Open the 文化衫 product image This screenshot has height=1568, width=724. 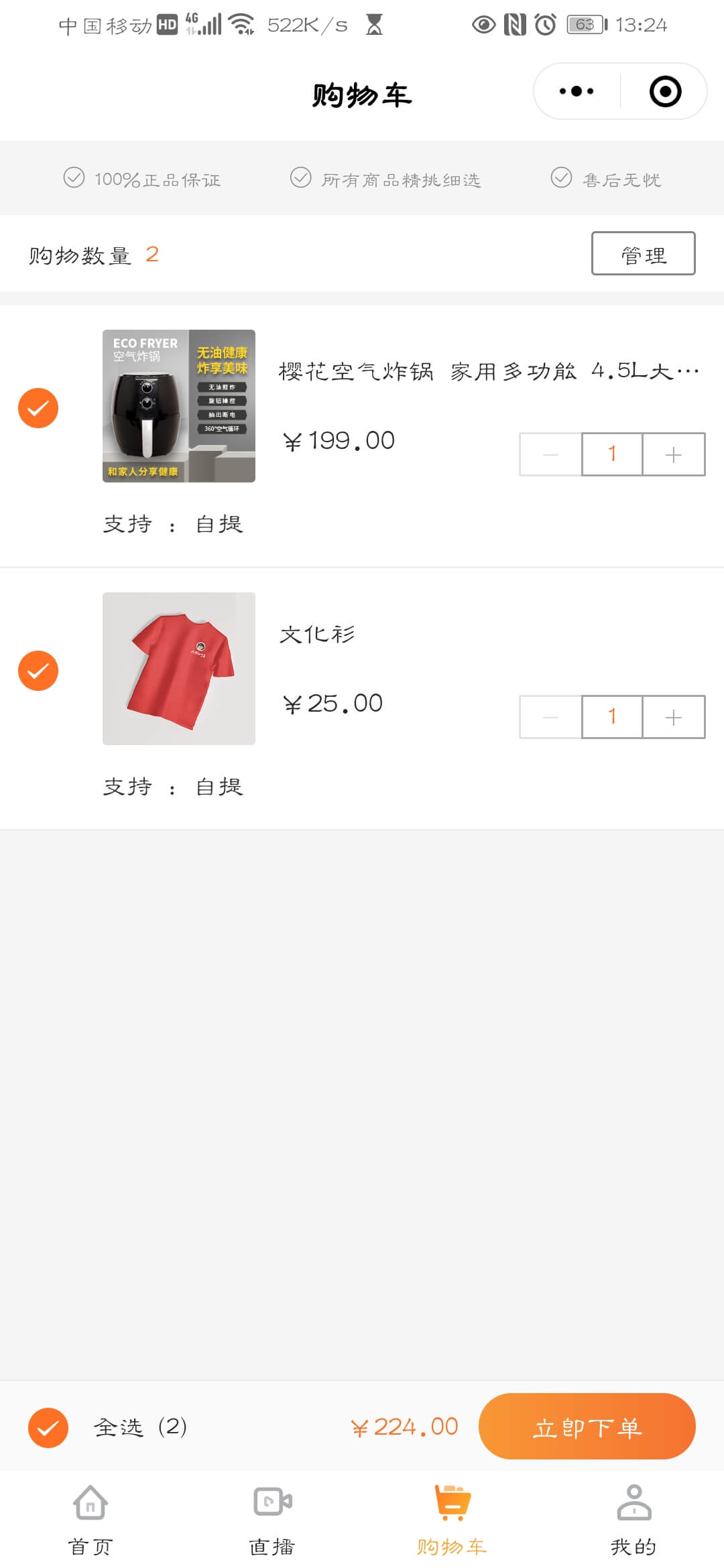[x=179, y=669]
